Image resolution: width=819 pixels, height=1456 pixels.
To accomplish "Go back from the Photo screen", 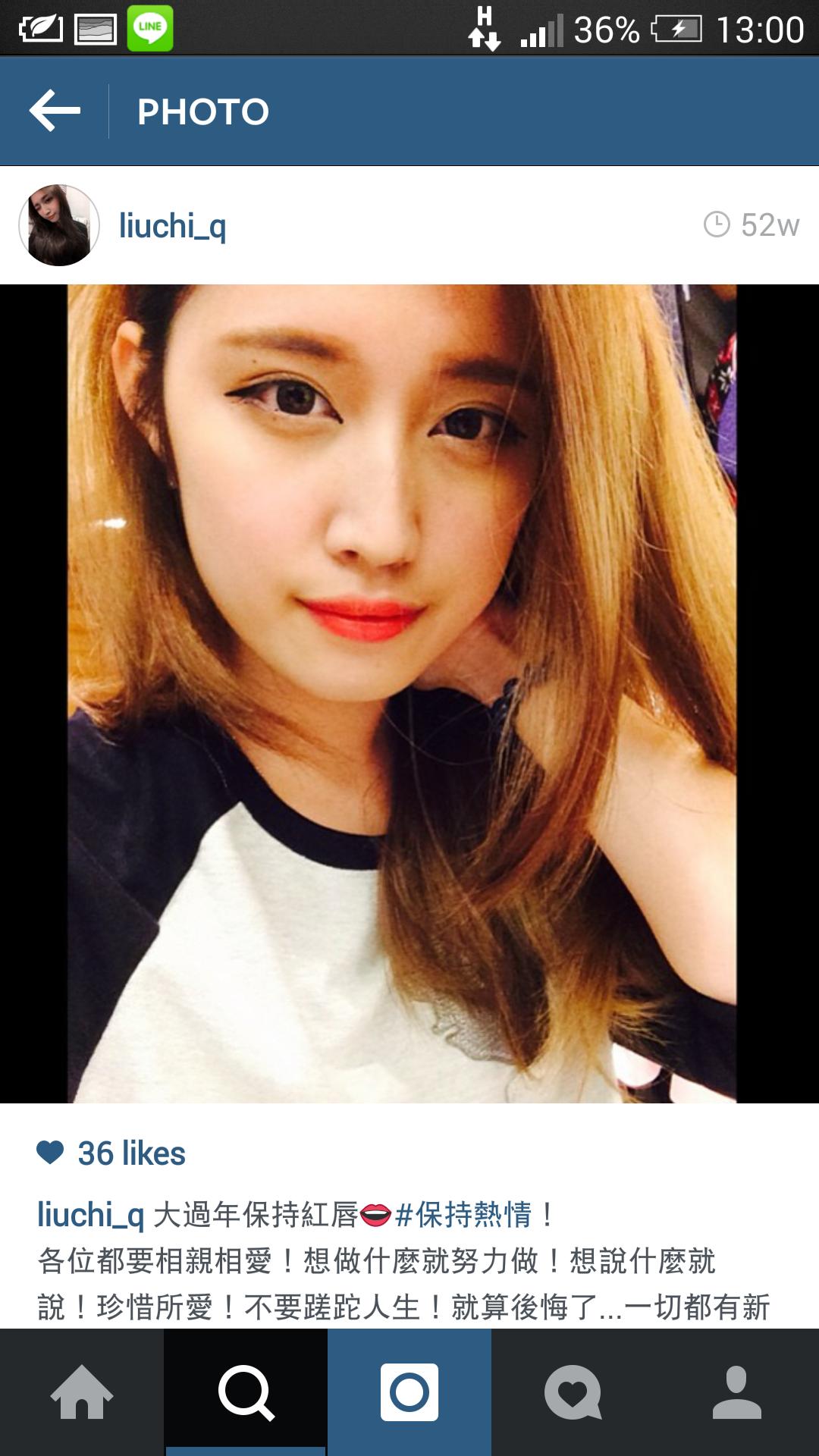I will pos(55,111).
